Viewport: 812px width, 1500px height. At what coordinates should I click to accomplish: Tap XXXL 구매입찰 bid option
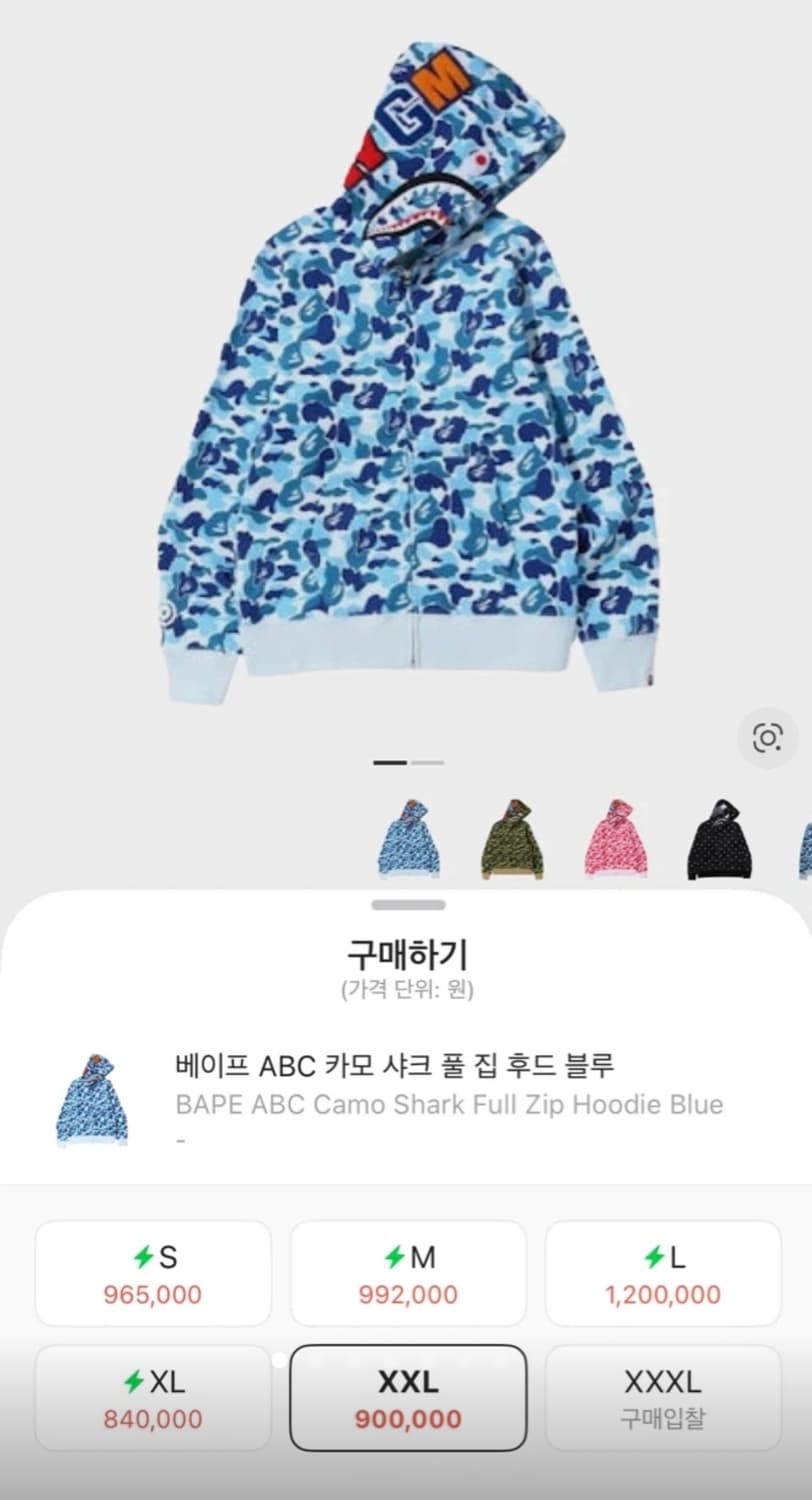coord(663,1397)
